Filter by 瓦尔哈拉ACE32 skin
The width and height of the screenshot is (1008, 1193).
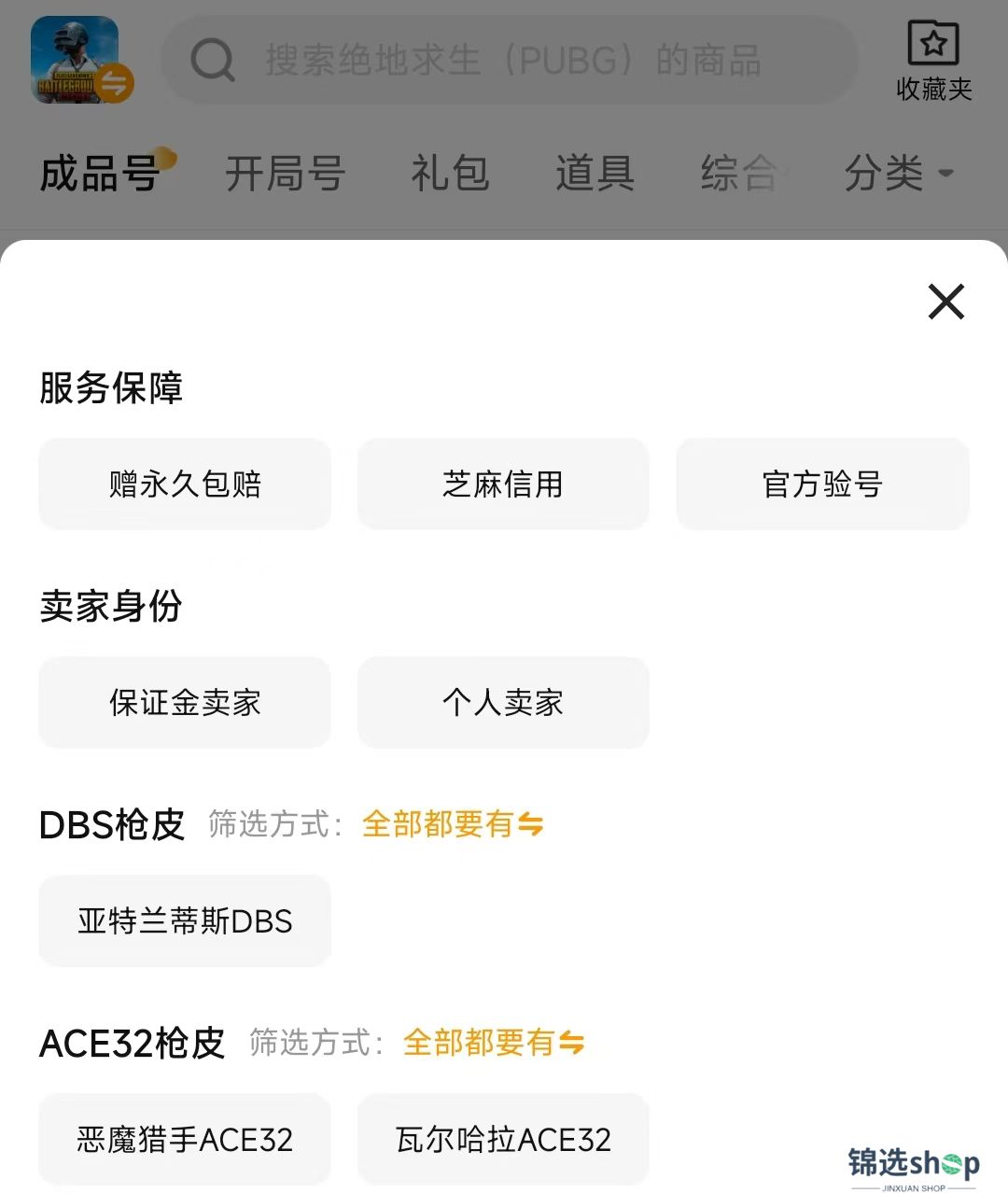pos(503,1140)
